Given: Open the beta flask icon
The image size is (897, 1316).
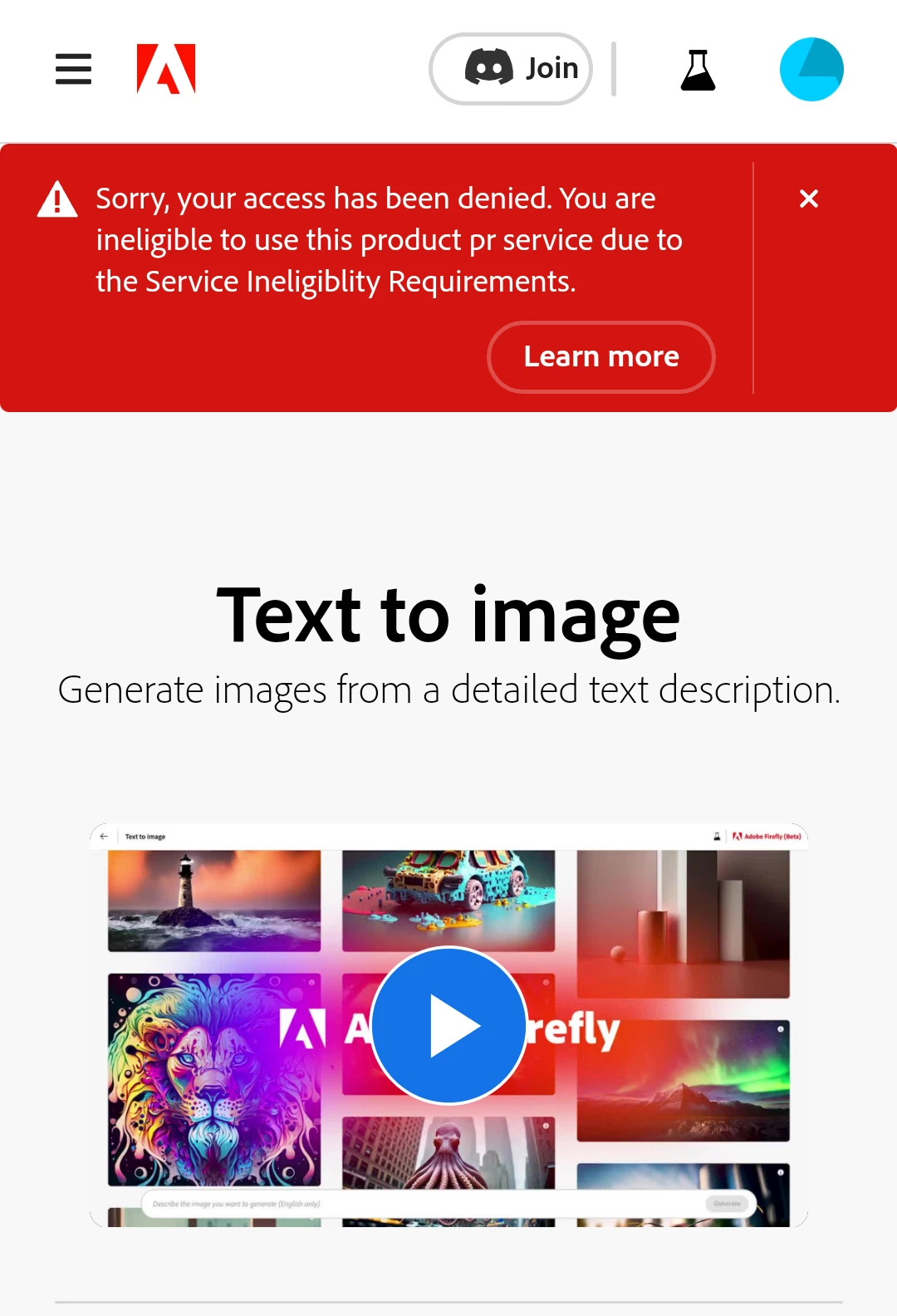Looking at the screenshot, I should pyautogui.click(x=698, y=70).
